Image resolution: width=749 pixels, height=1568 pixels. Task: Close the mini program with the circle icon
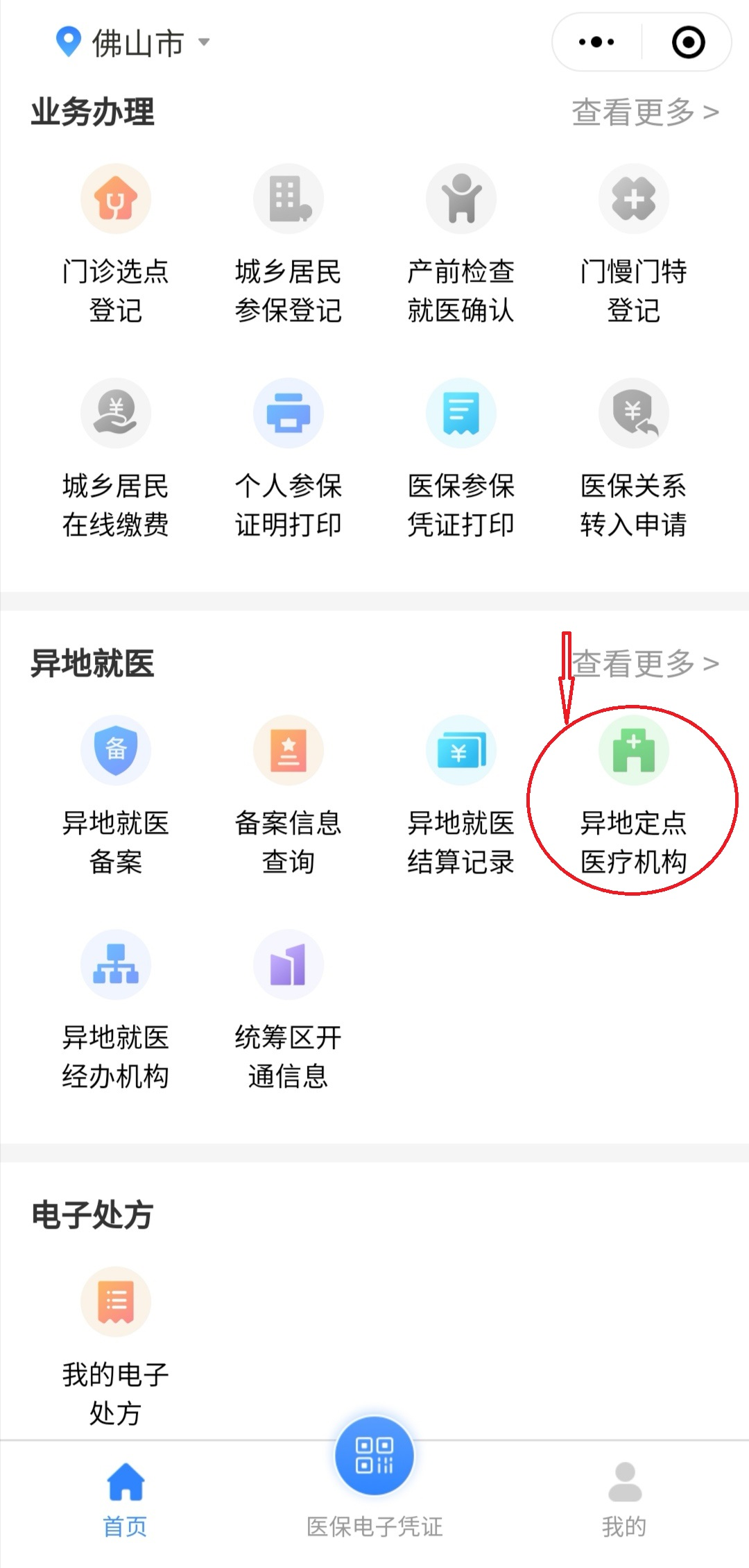[x=688, y=42]
